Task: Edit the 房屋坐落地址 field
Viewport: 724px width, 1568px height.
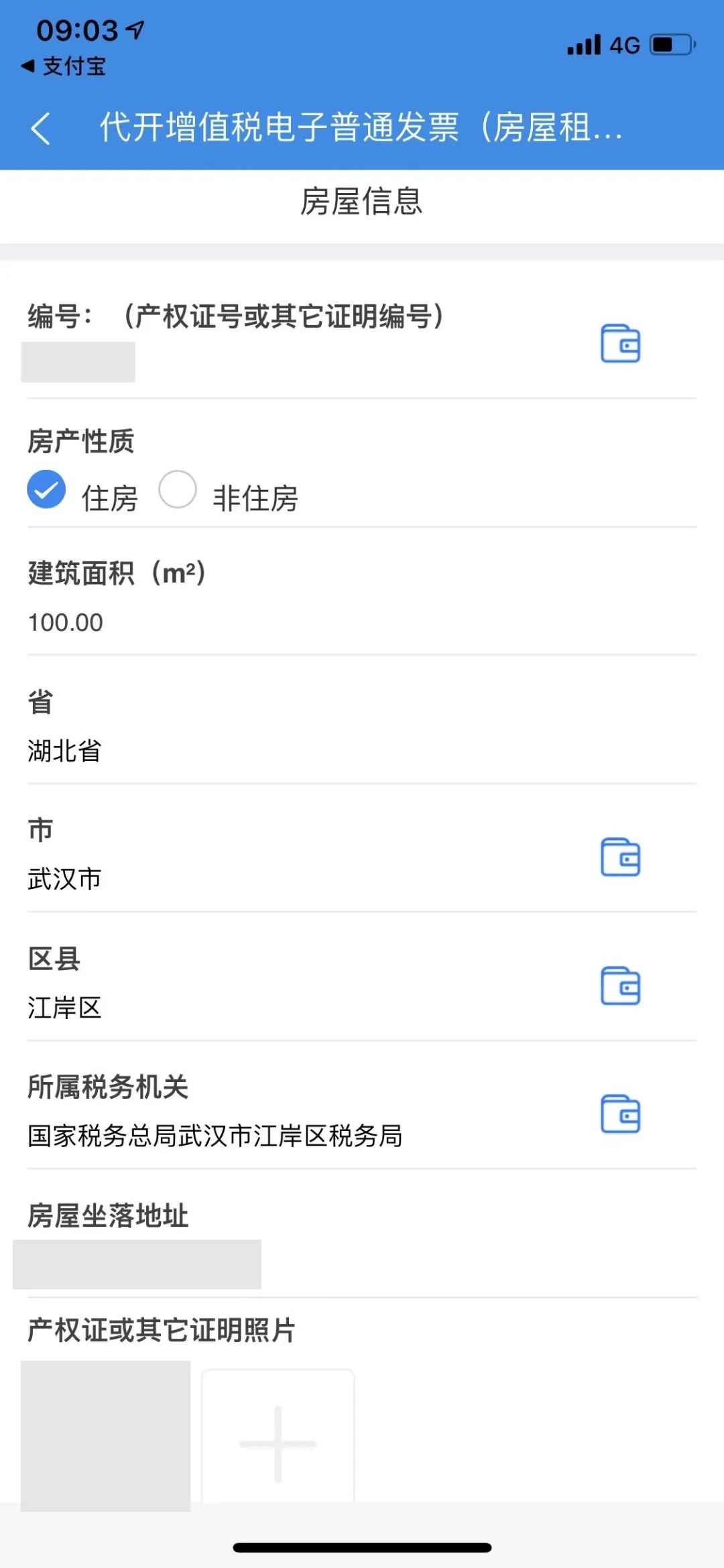Action: 137,1264
